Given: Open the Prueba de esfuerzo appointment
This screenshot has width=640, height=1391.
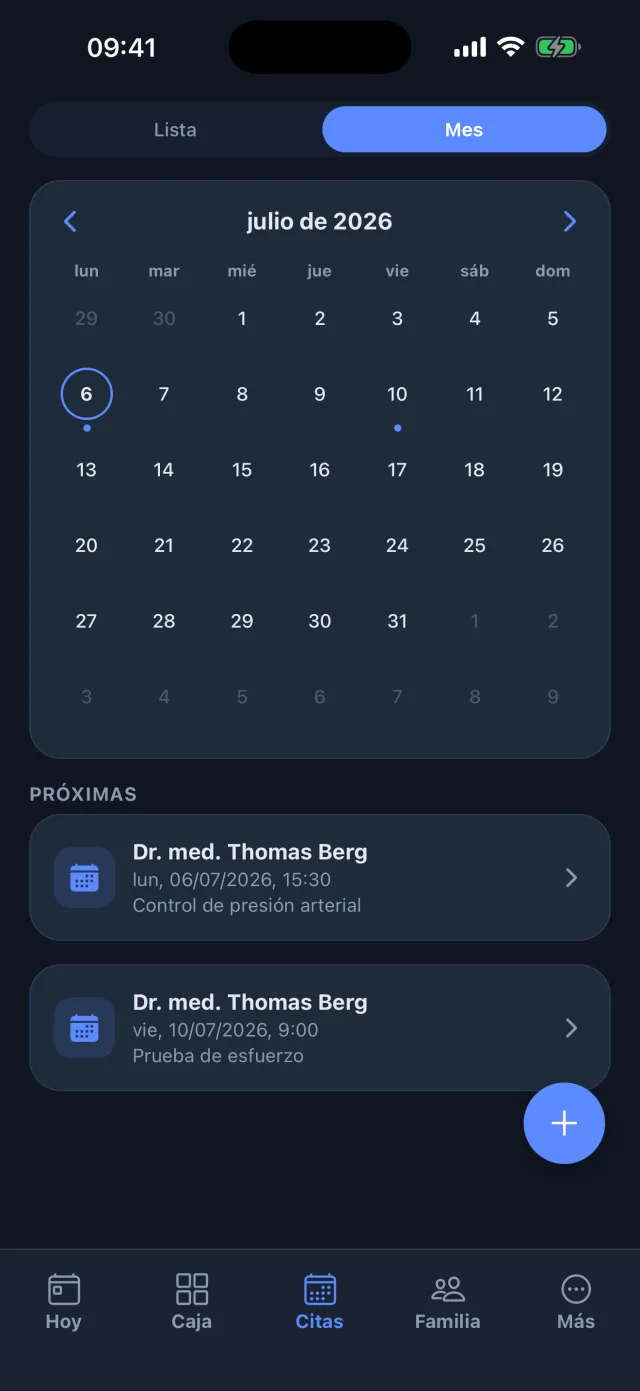Looking at the screenshot, I should [x=320, y=1027].
